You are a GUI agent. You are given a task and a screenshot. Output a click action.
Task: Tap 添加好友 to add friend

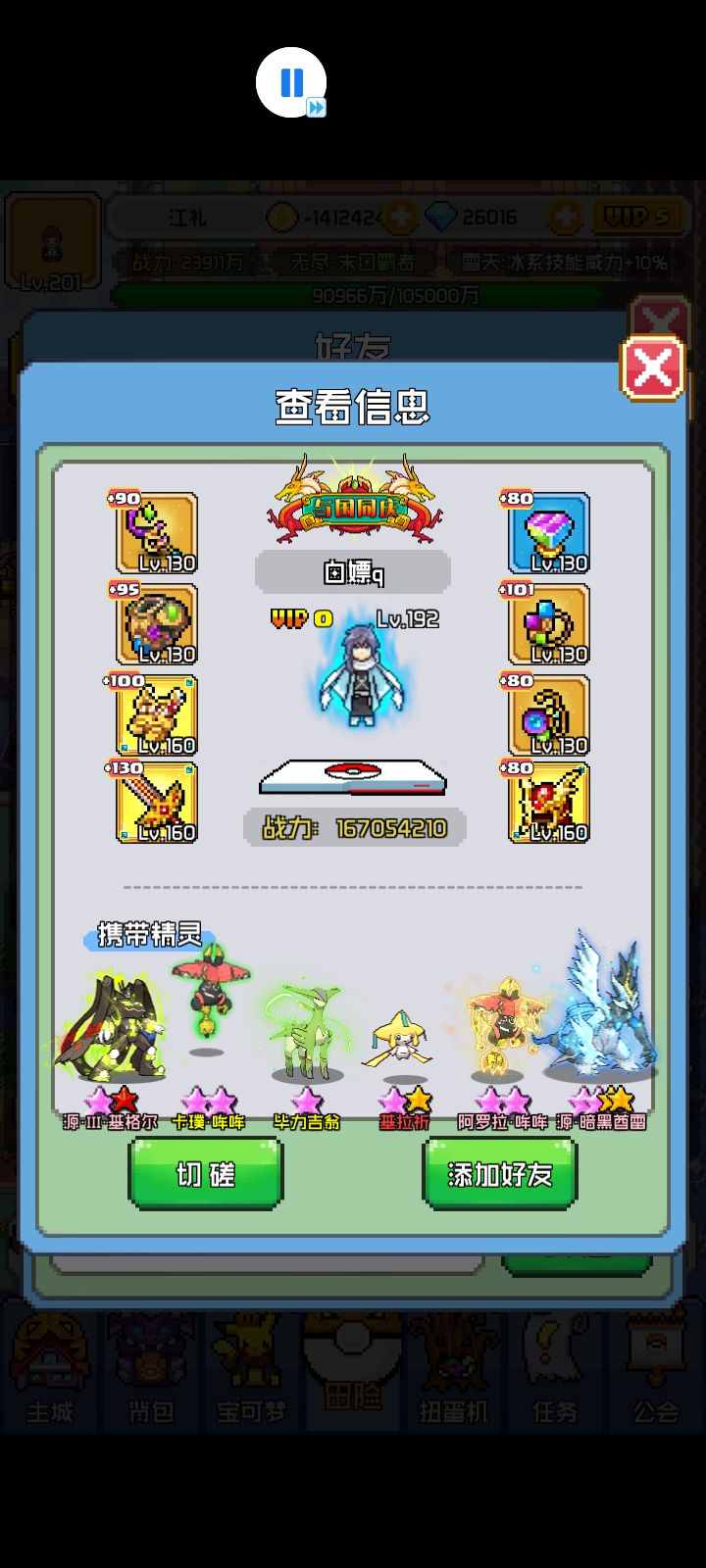[x=500, y=1174]
